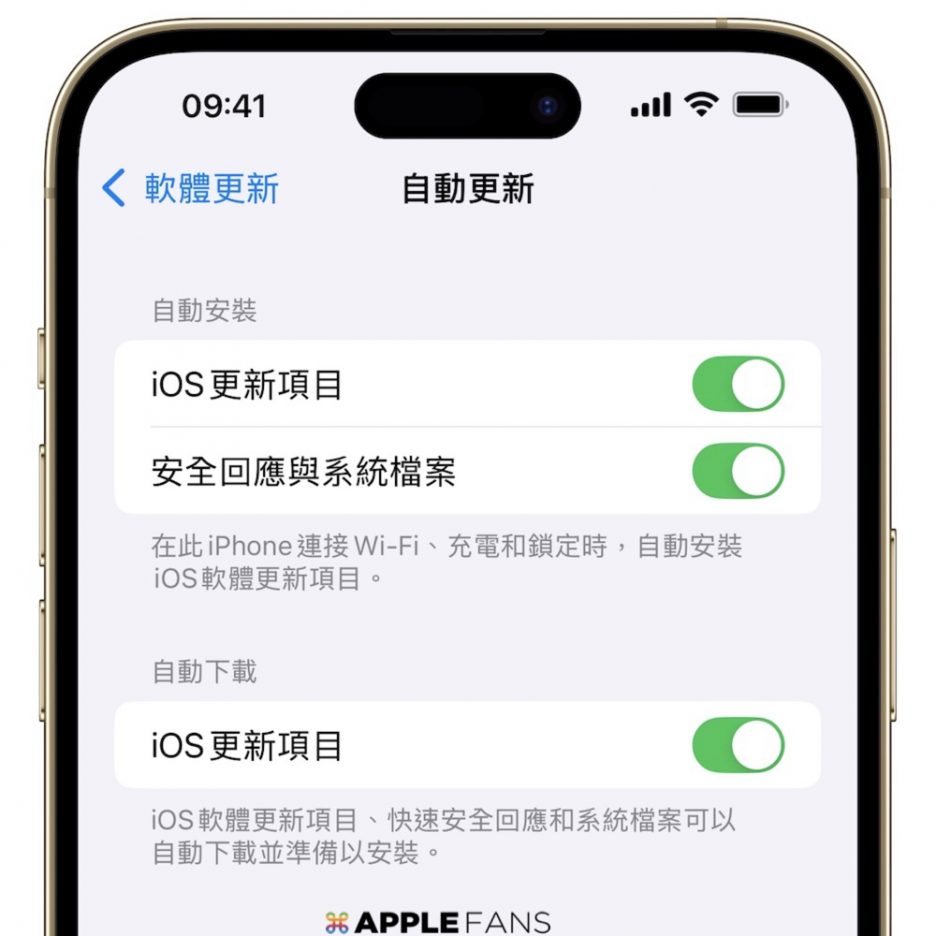Toggle iOS 更新項目 under 自動安裝
The height and width of the screenshot is (936, 936).
(x=738, y=384)
